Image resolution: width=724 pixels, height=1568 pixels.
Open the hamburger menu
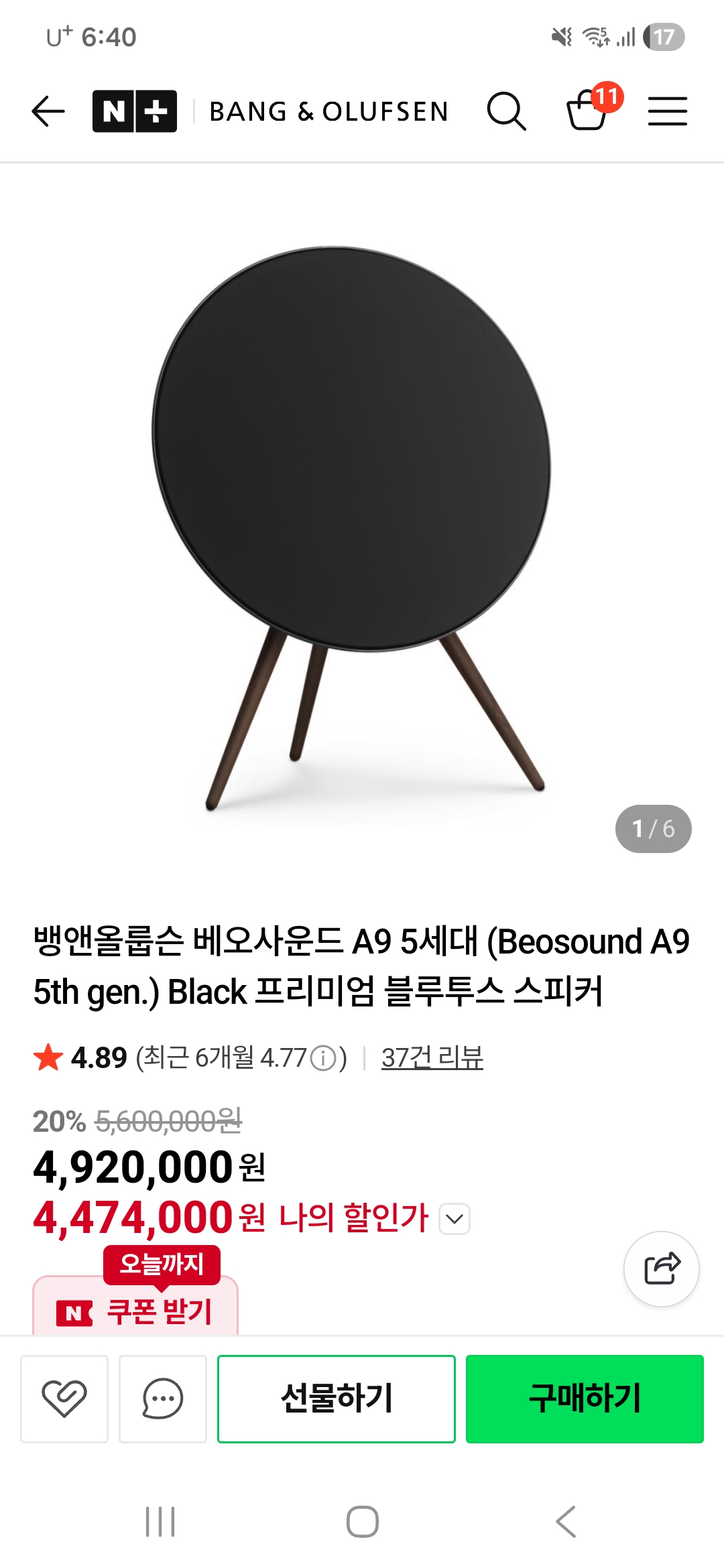click(667, 111)
